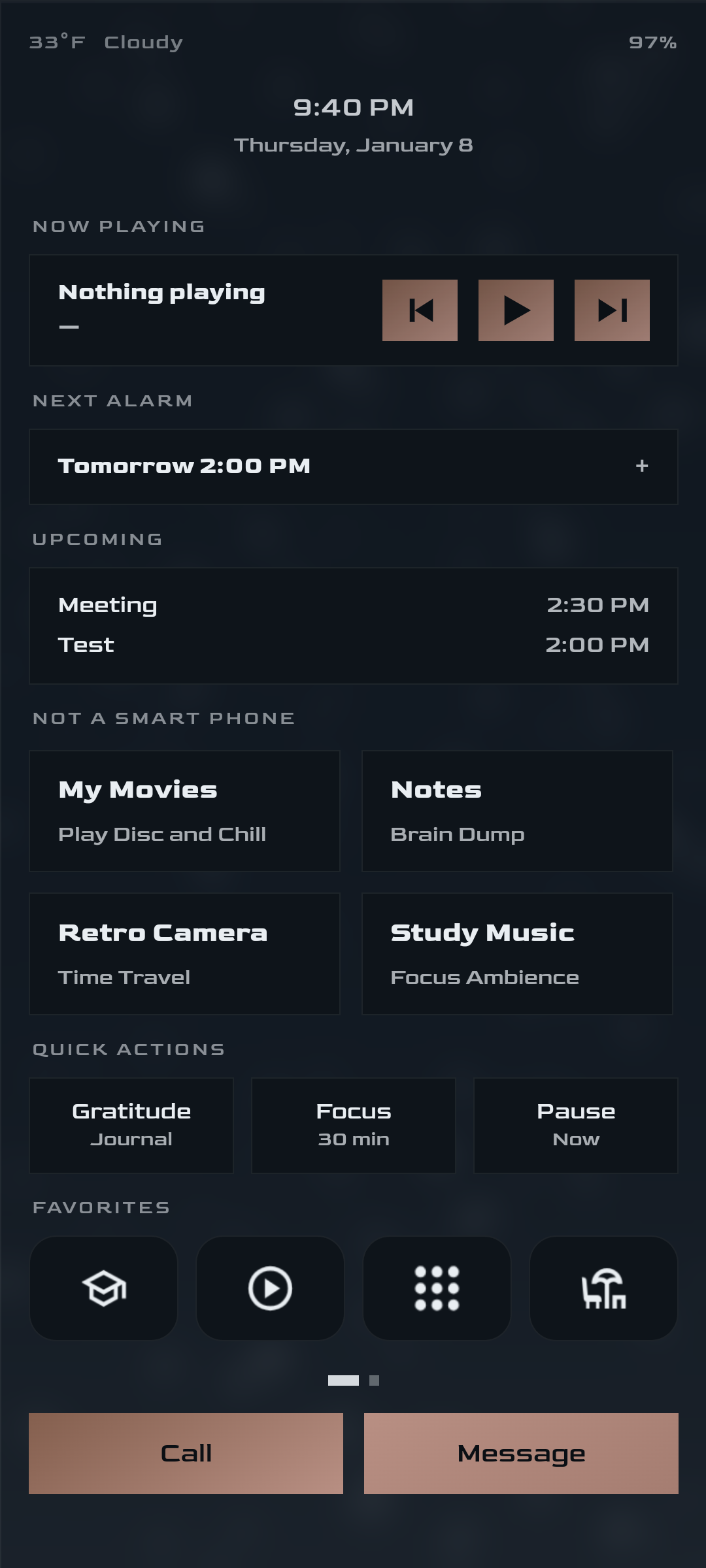The width and height of the screenshot is (706, 1568).
Task: Tap the Call button
Action: point(186,1454)
